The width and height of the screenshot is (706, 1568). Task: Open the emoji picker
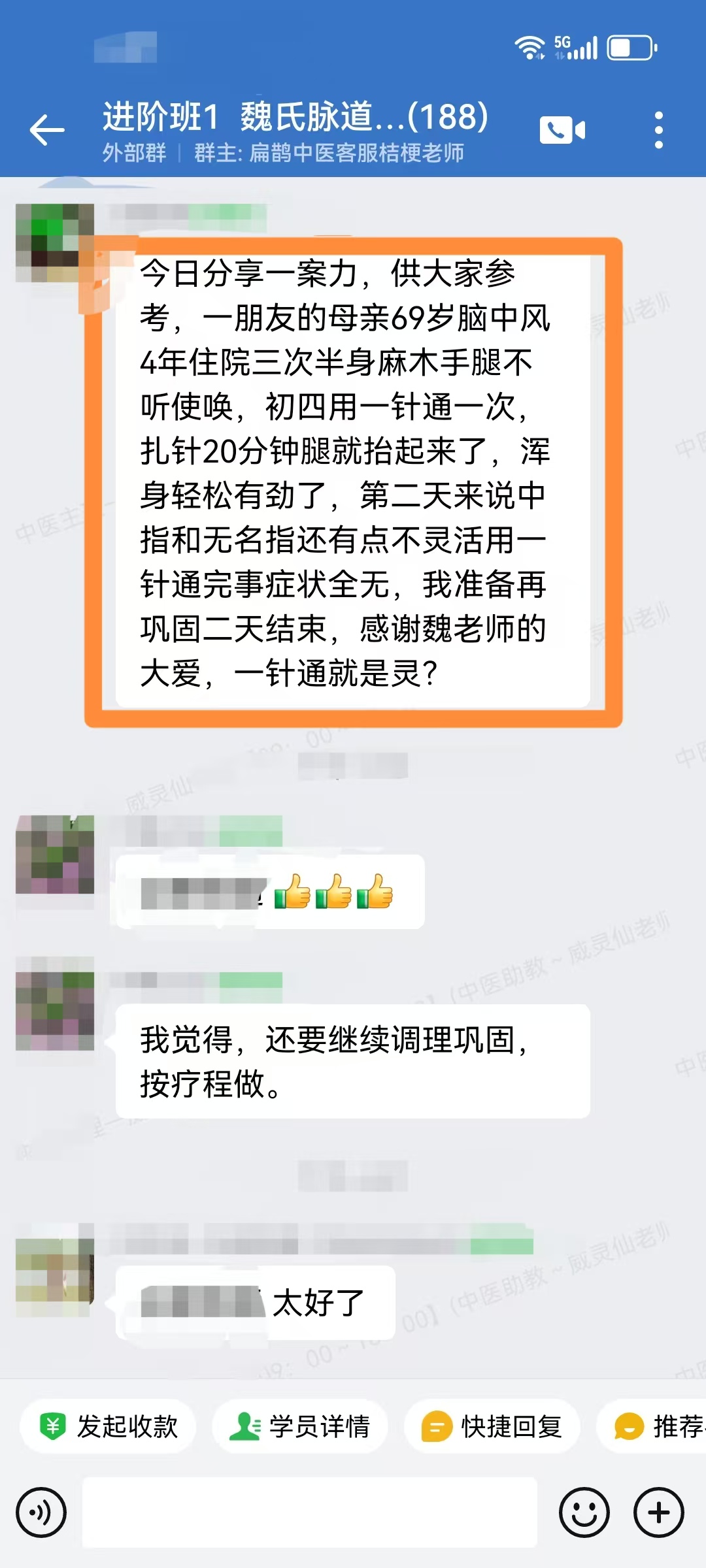(x=584, y=1512)
